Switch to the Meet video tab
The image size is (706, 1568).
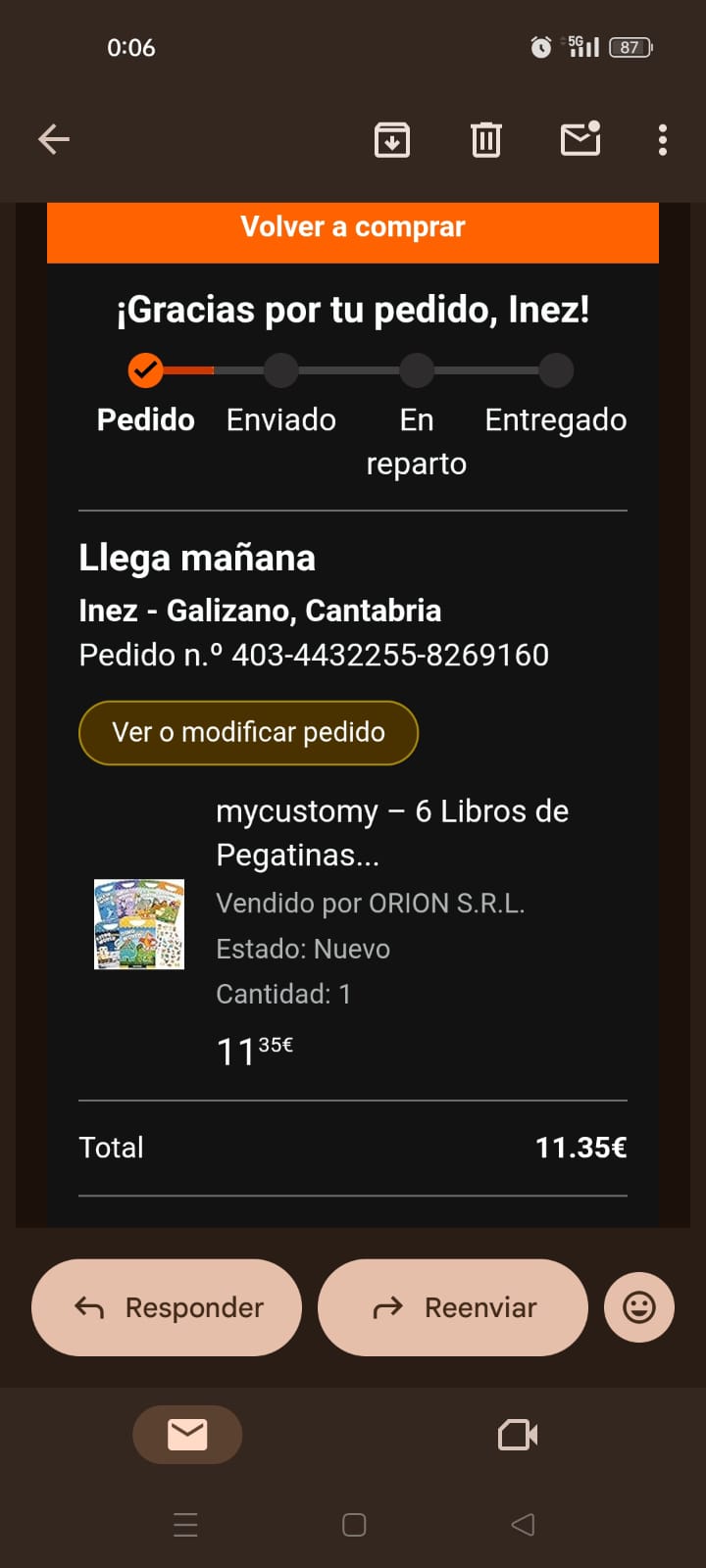(518, 1435)
